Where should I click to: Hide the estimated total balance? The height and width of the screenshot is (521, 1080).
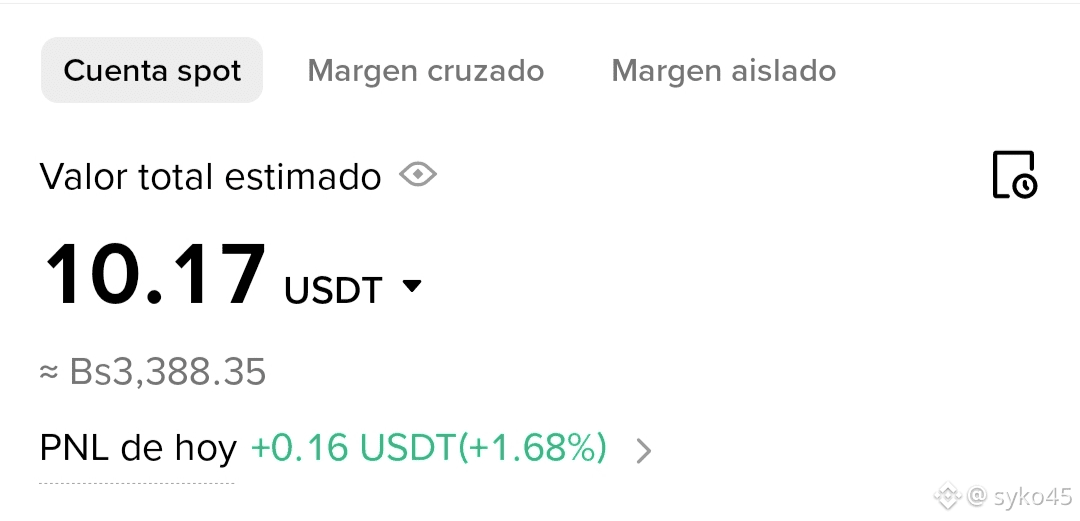[418, 175]
